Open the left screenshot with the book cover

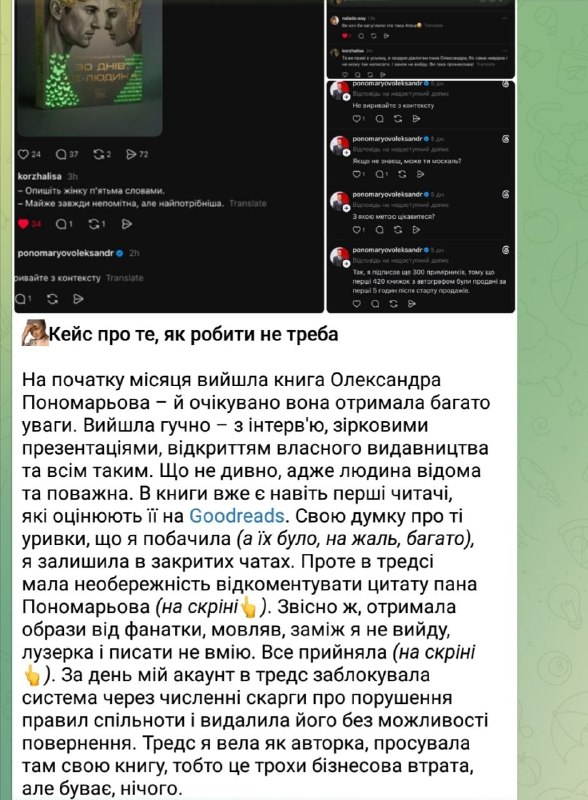pyautogui.click(x=169, y=156)
